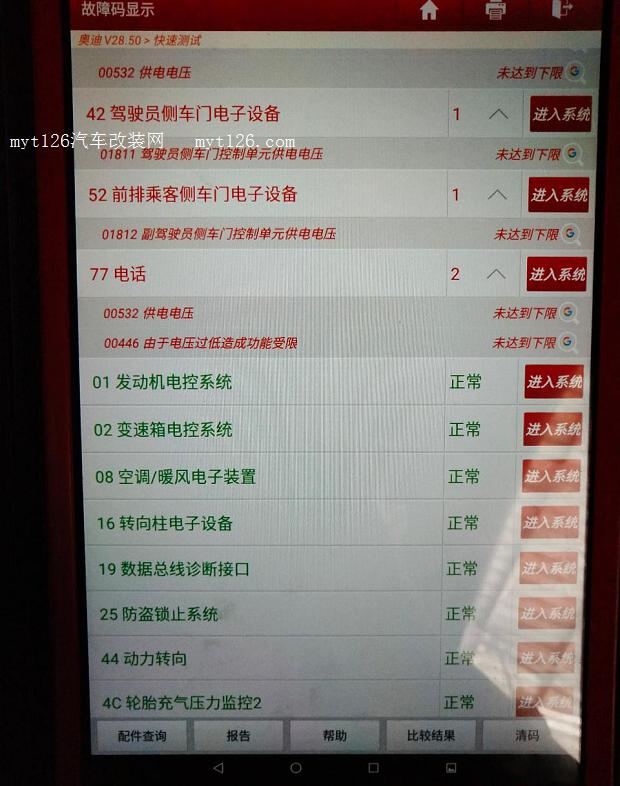Enter system for 16 转向柱电子设备
Viewport: 620px width, 786px height.
(x=549, y=522)
